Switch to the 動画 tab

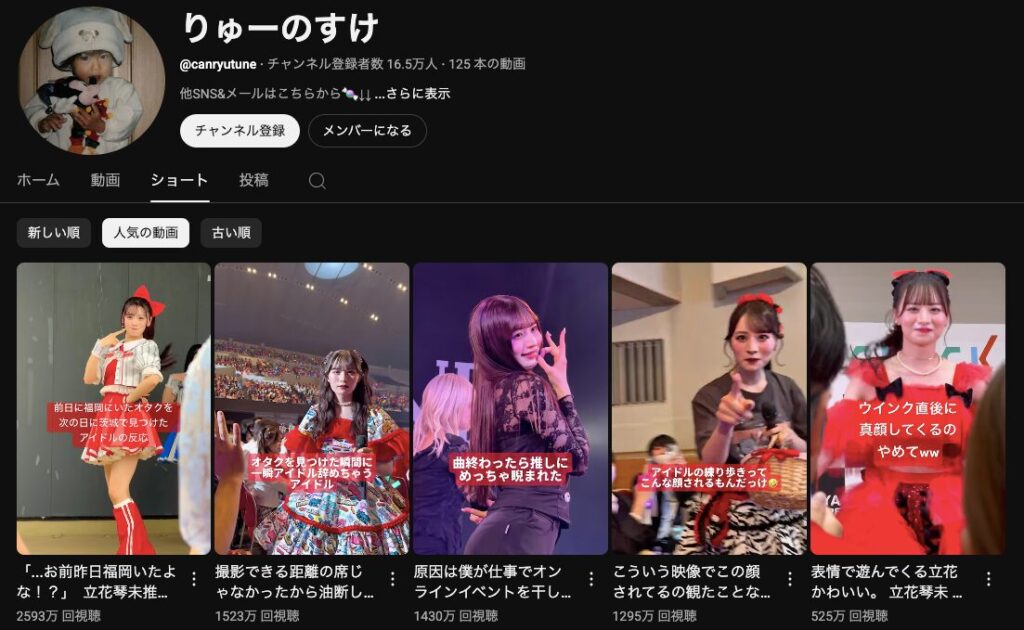click(105, 180)
